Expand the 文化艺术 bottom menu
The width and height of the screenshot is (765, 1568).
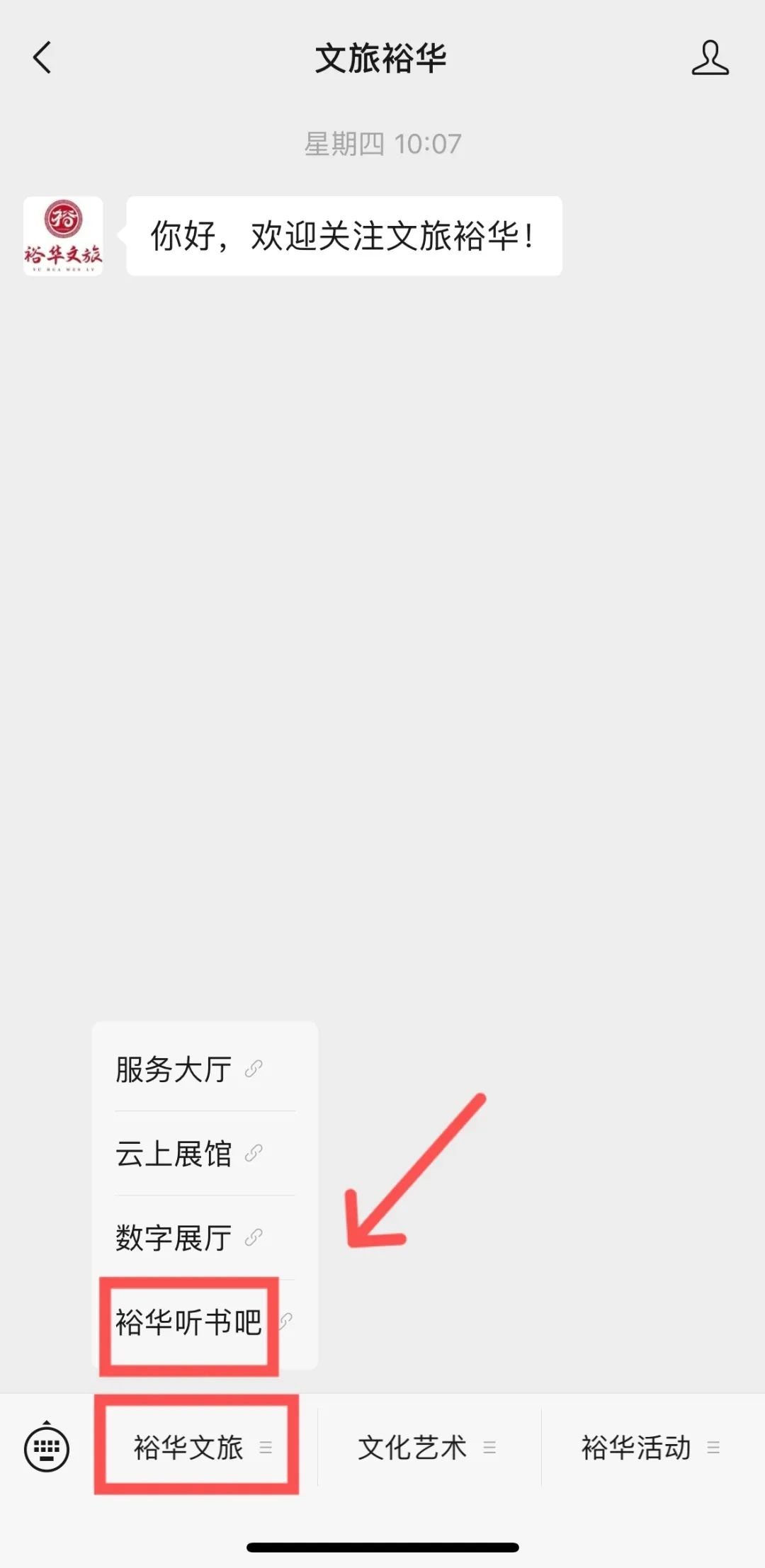(428, 1448)
